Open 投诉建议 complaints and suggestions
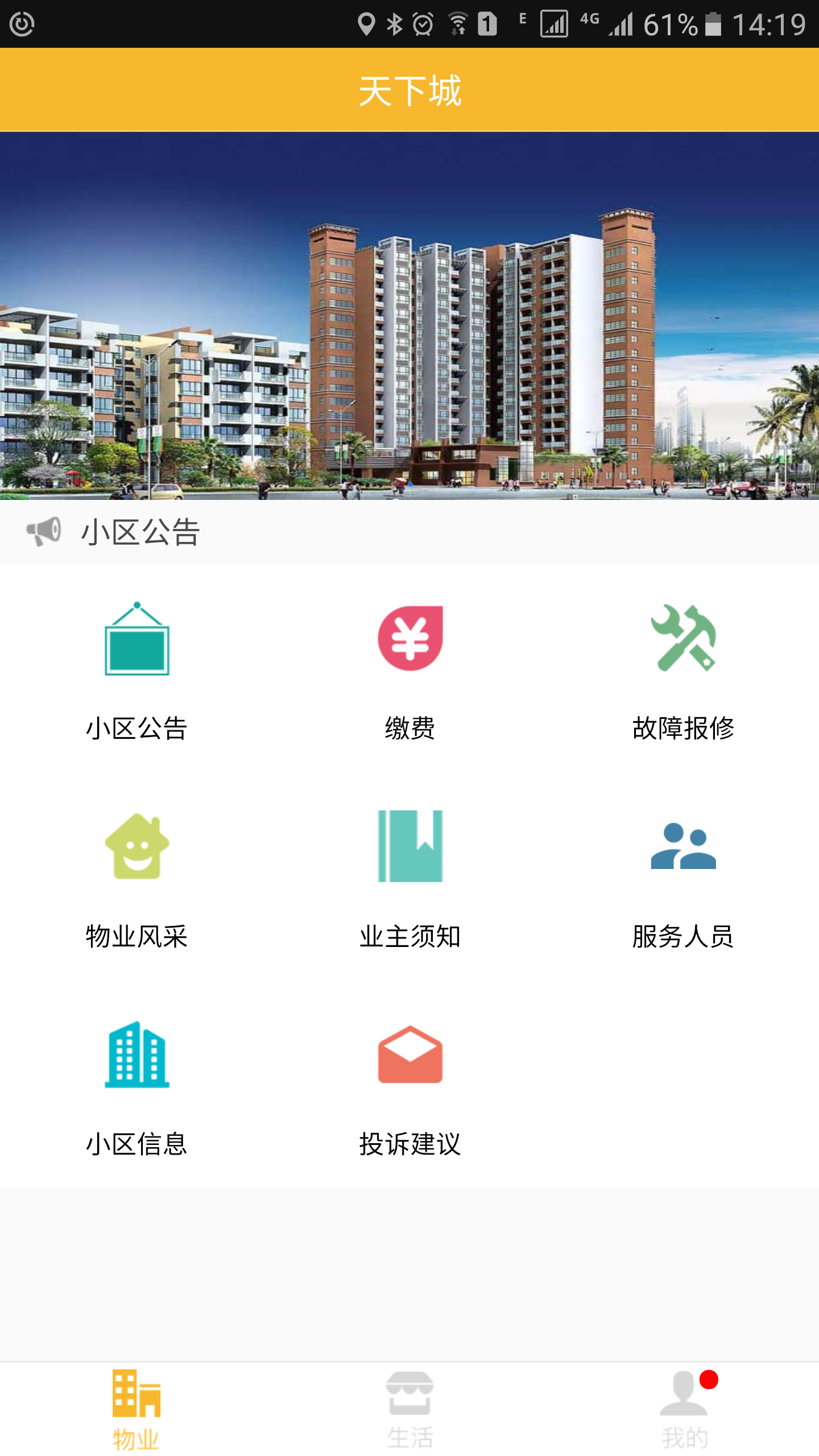This screenshot has height=1456, width=819. click(x=409, y=1085)
